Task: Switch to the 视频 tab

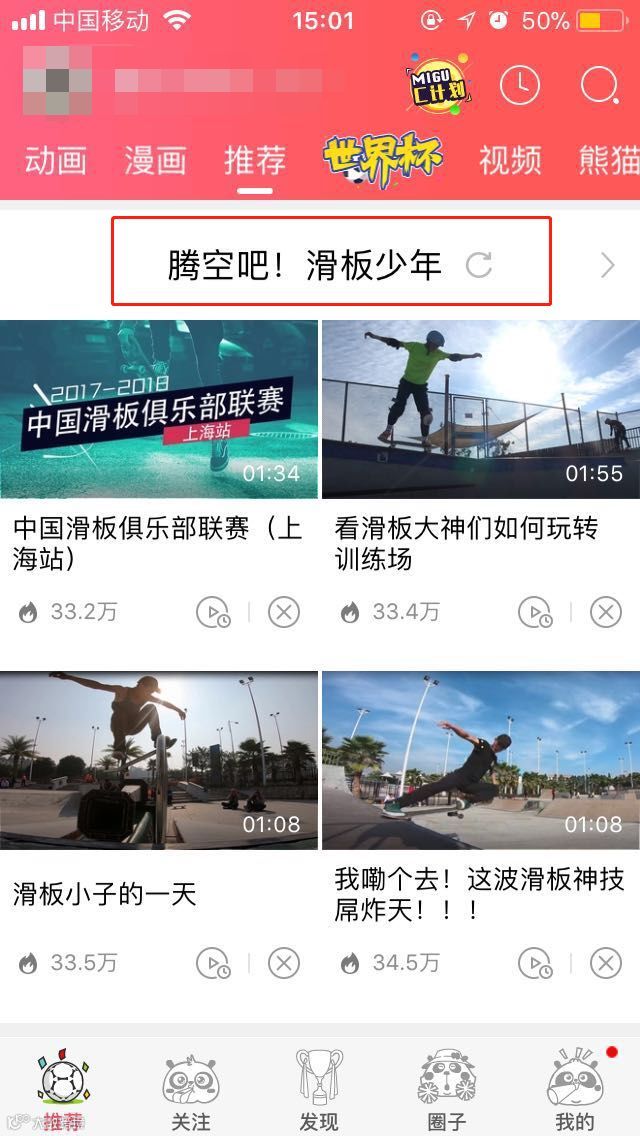Action: click(x=510, y=160)
